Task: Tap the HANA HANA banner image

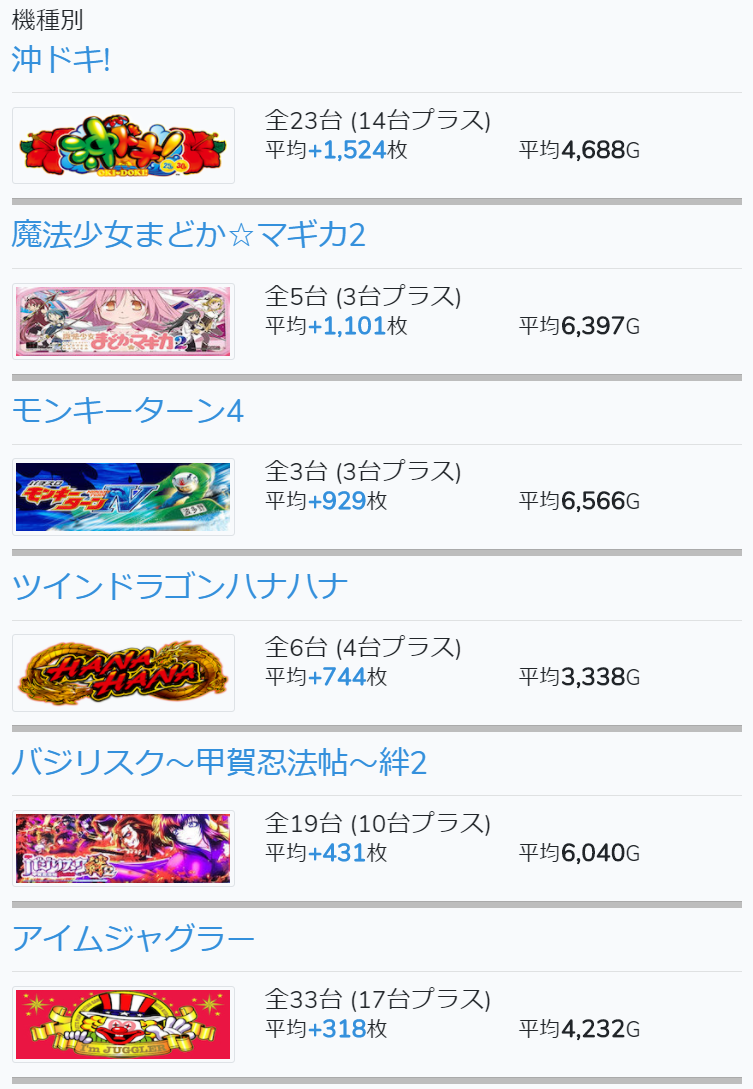Action: point(123,673)
